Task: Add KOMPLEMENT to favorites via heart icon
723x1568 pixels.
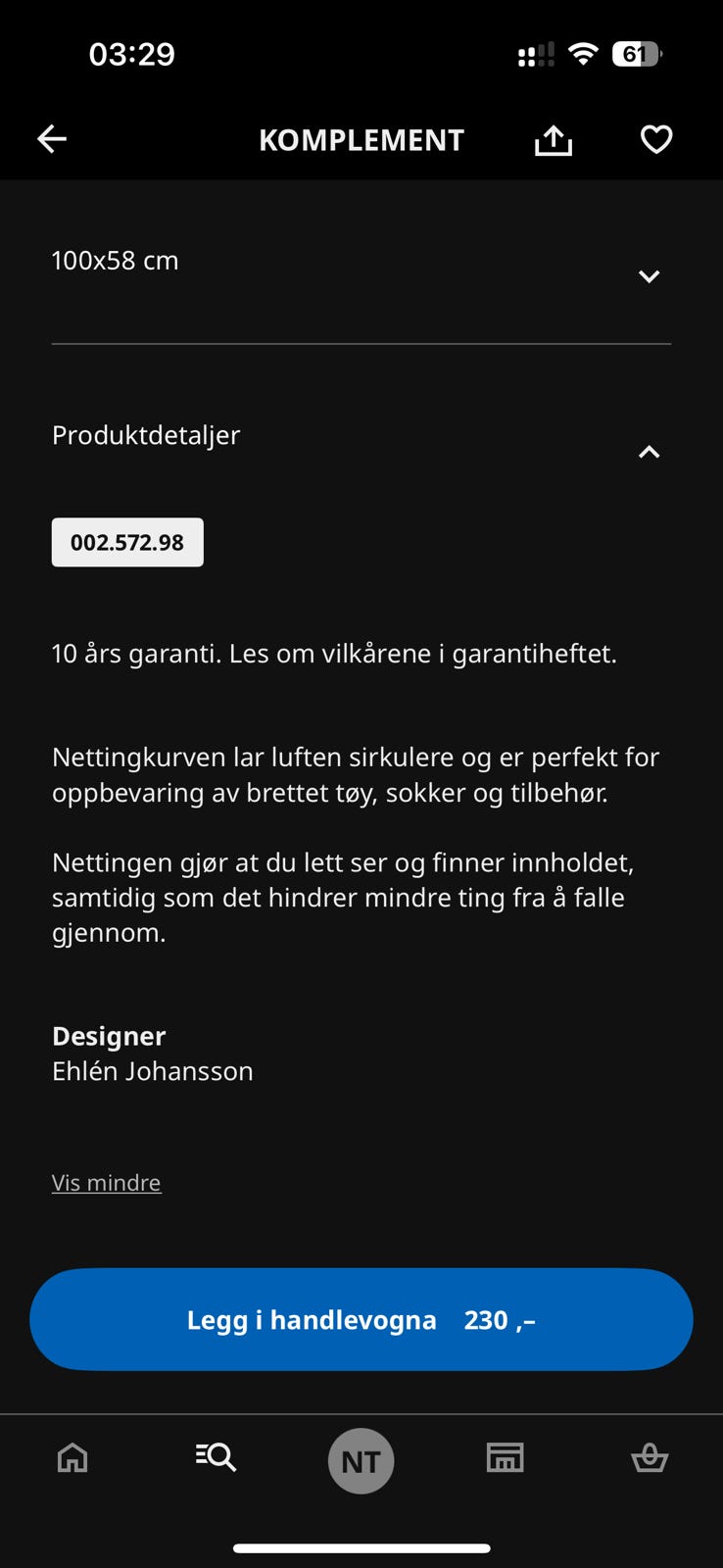Action: [x=654, y=138]
